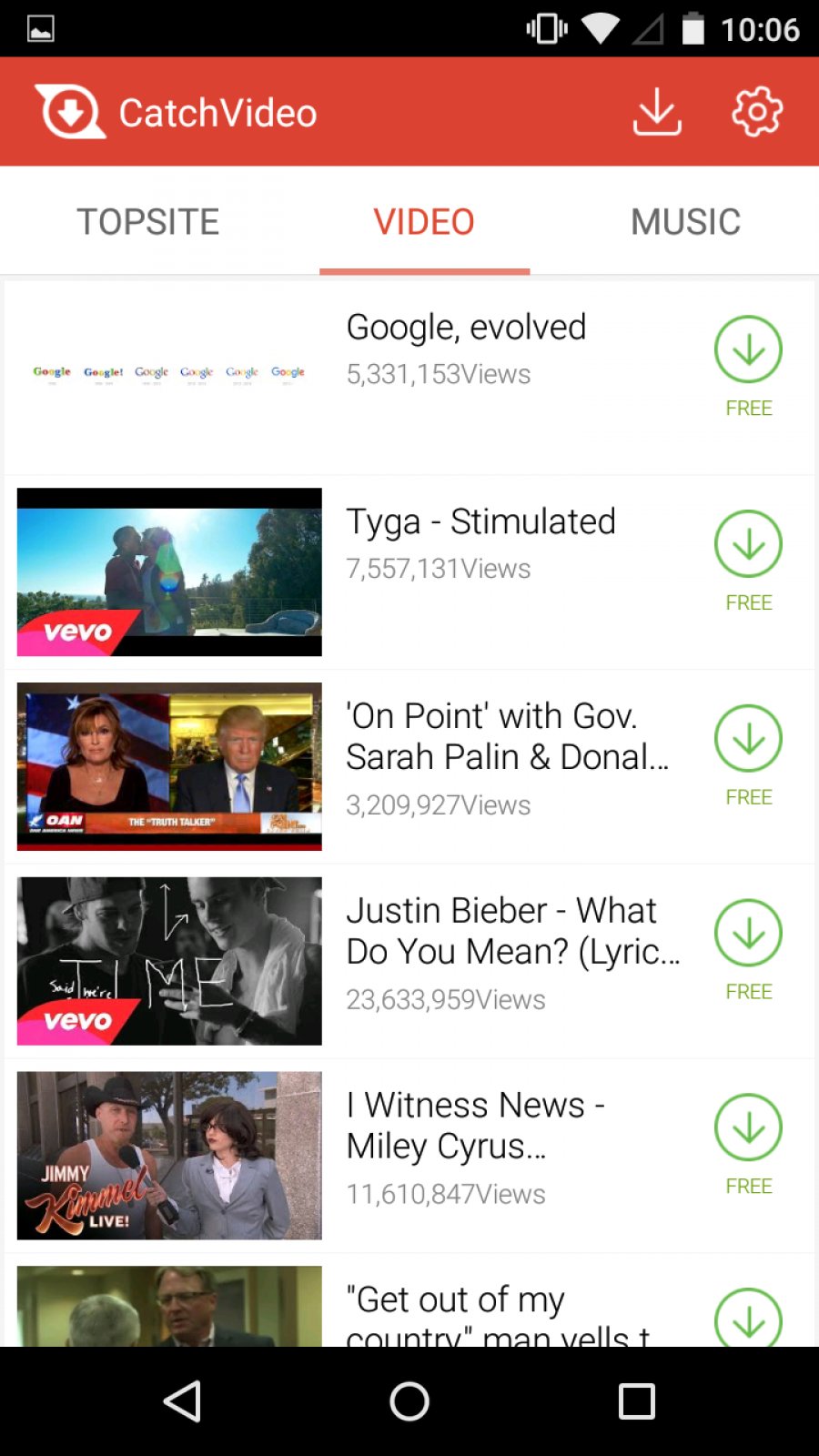Download I Witness News - Miley Cyrus video
819x1456 pixels.
coord(748,1129)
